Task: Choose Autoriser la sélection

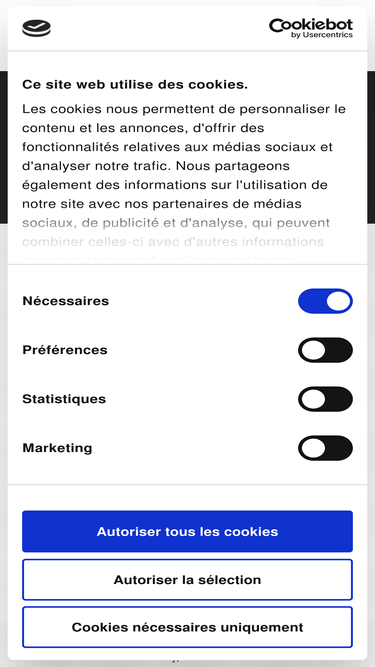Action: click(x=188, y=579)
